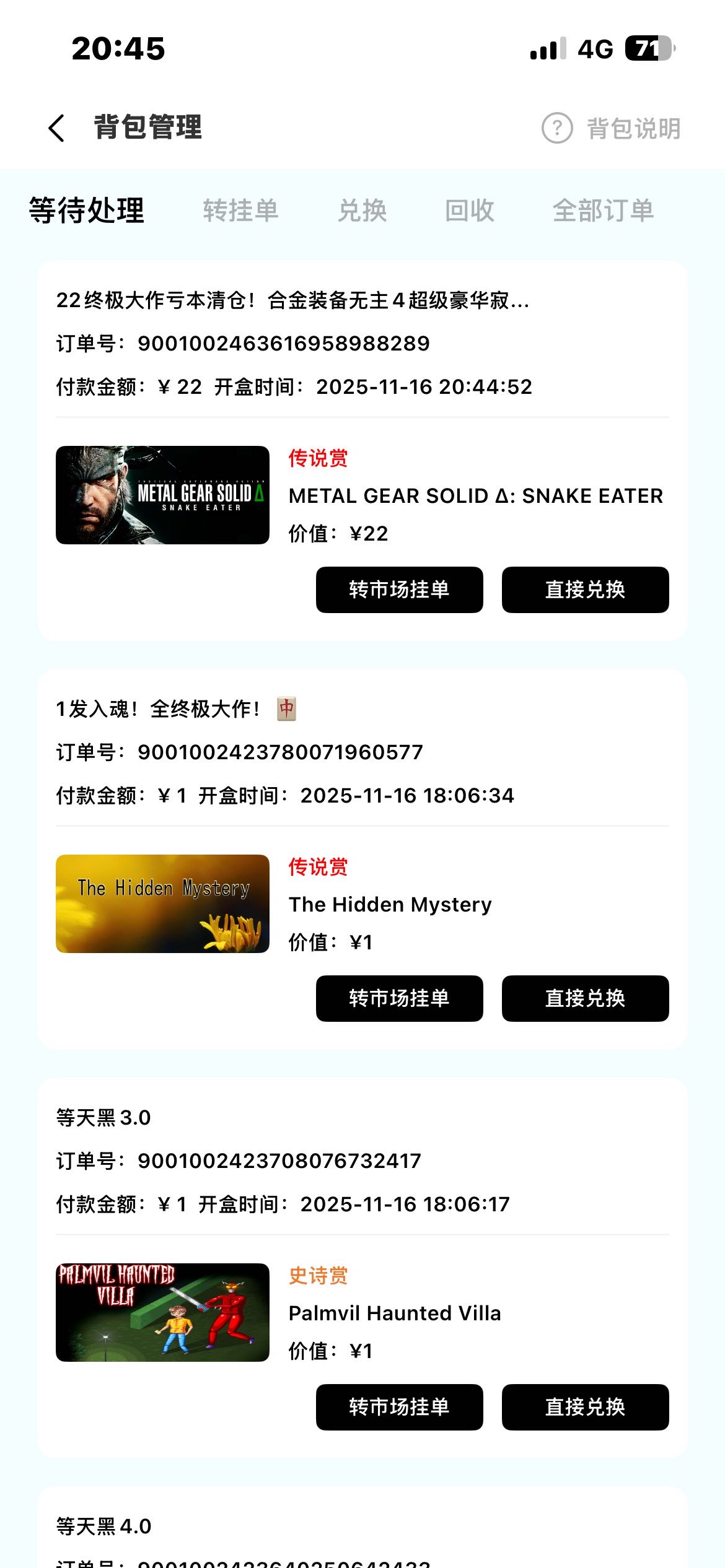This screenshot has height=1568, width=725.
Task: Redeem The Hidden Mystery with 直接兑换
Action: pyautogui.click(x=585, y=998)
